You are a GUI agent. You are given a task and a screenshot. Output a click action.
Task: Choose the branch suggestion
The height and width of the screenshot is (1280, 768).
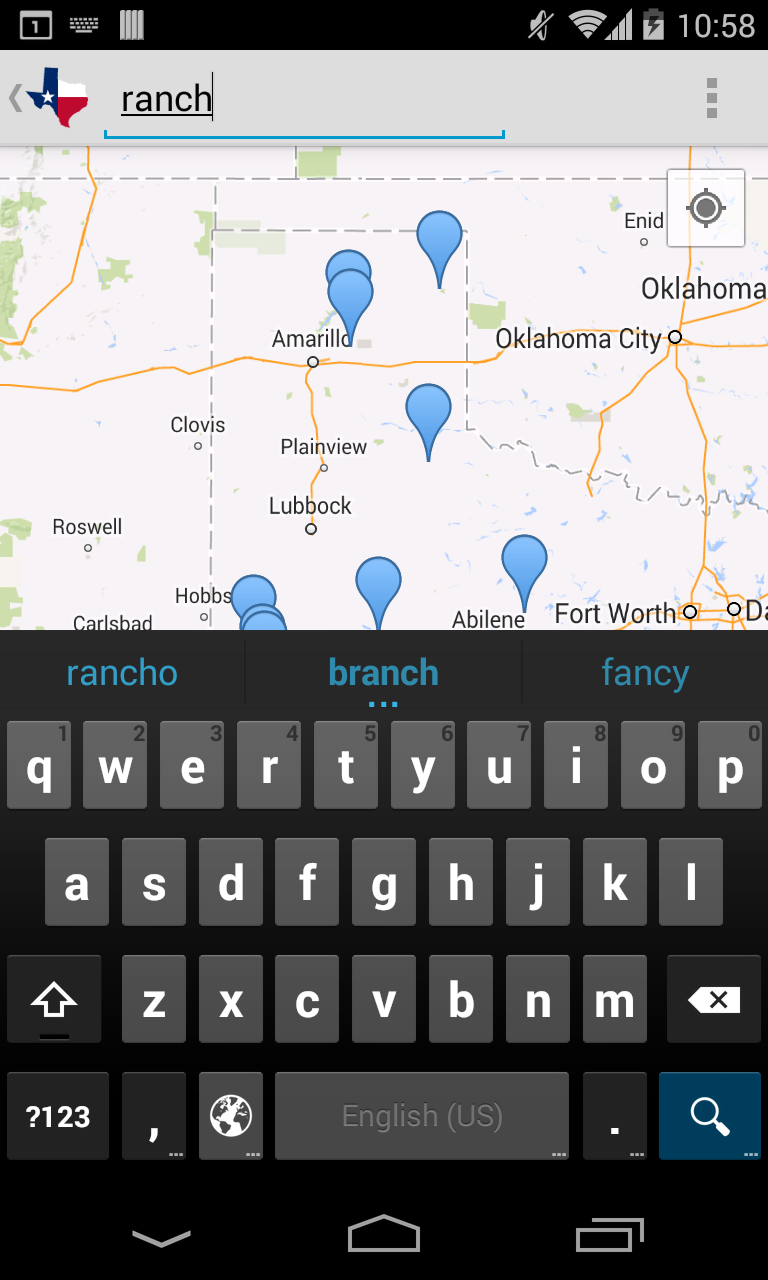[x=383, y=673]
